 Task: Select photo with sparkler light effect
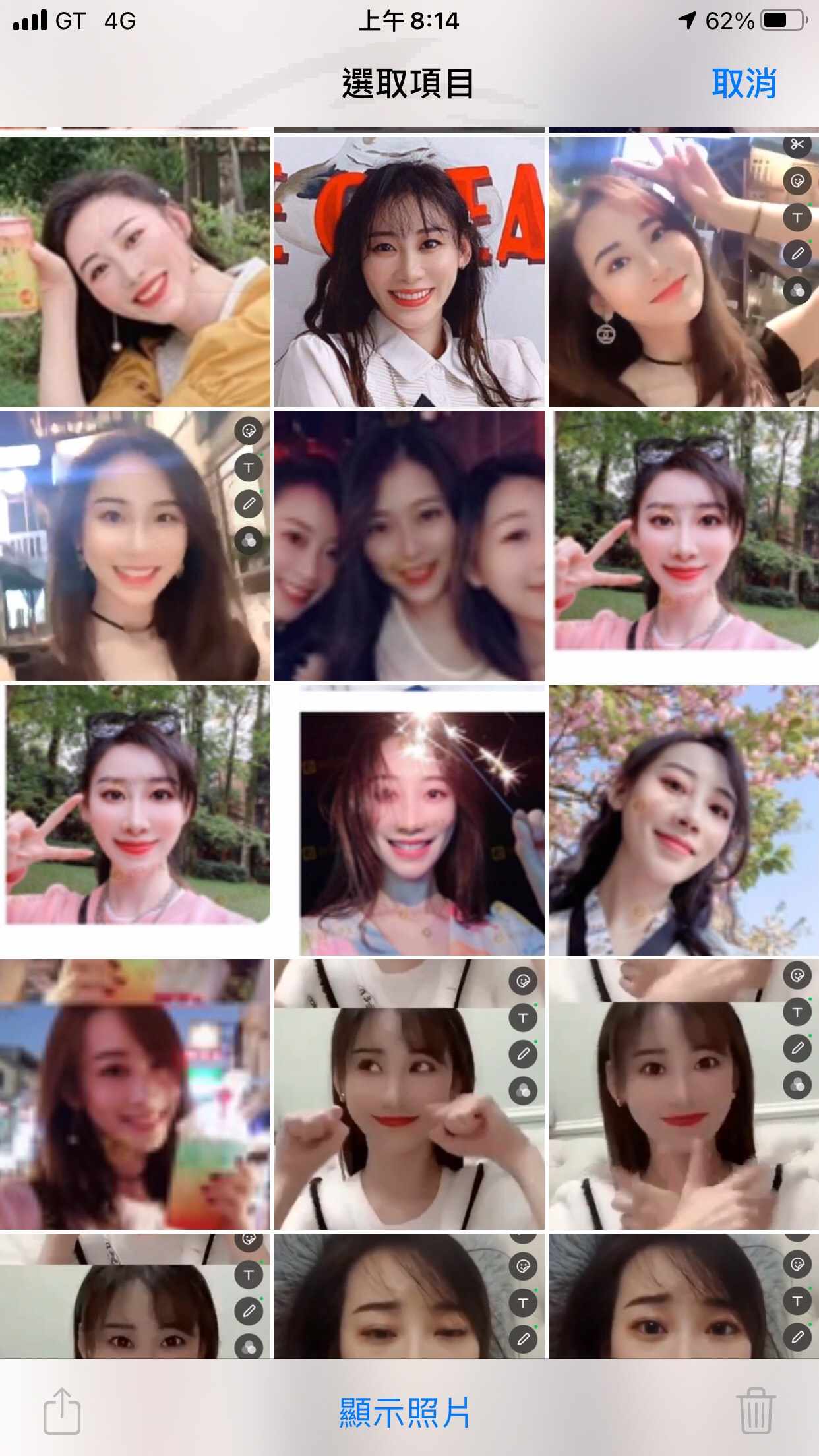(x=409, y=820)
